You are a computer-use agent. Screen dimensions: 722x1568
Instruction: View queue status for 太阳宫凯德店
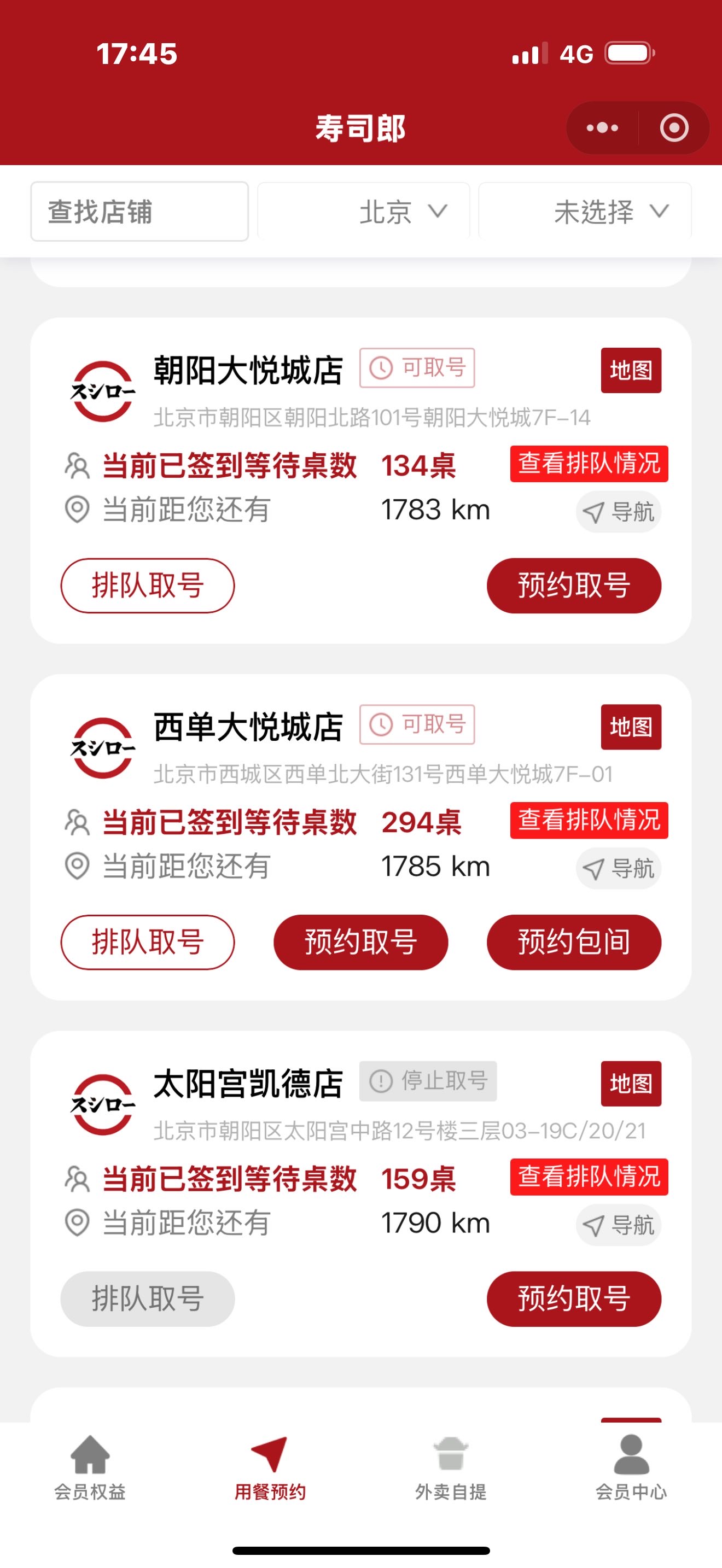[589, 1177]
